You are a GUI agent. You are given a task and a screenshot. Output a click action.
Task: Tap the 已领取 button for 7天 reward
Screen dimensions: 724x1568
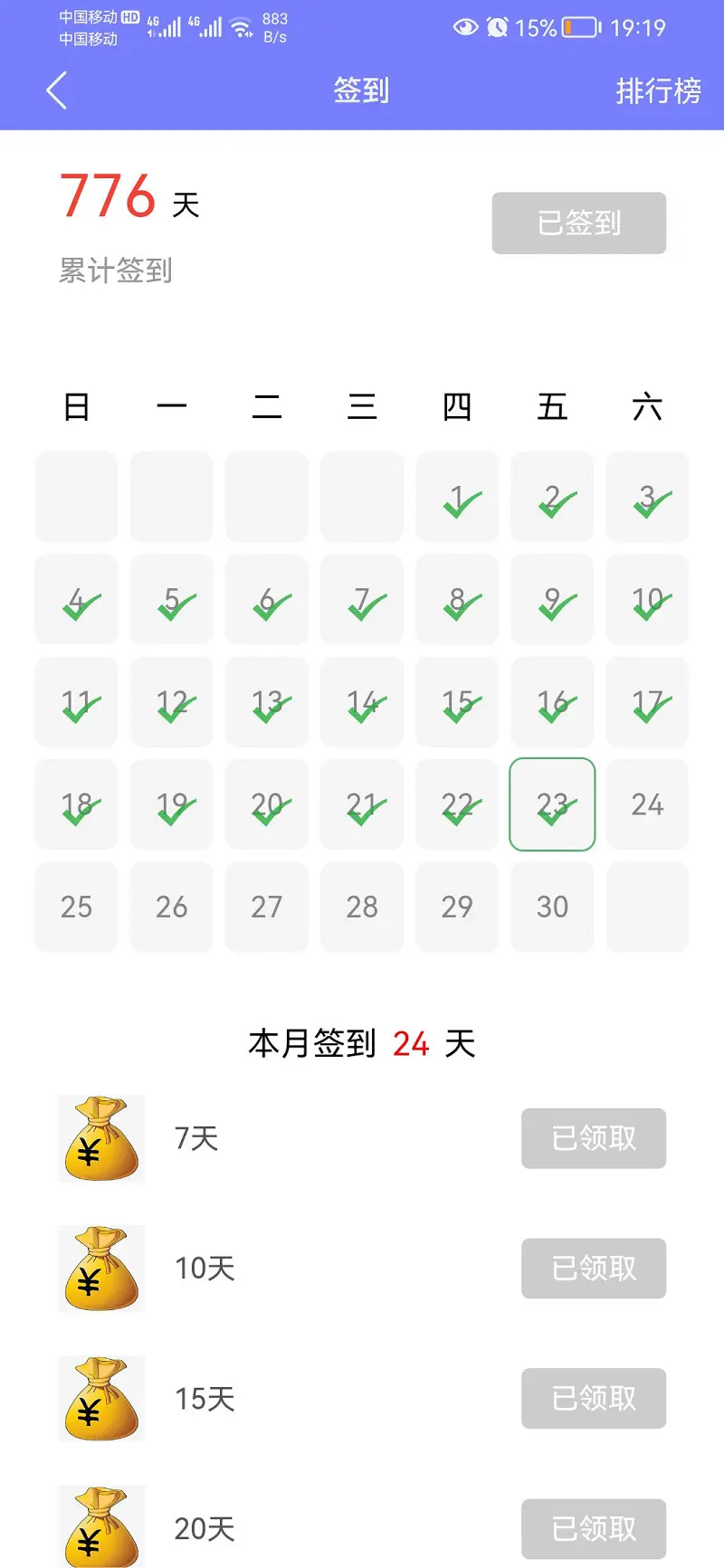pos(594,1138)
